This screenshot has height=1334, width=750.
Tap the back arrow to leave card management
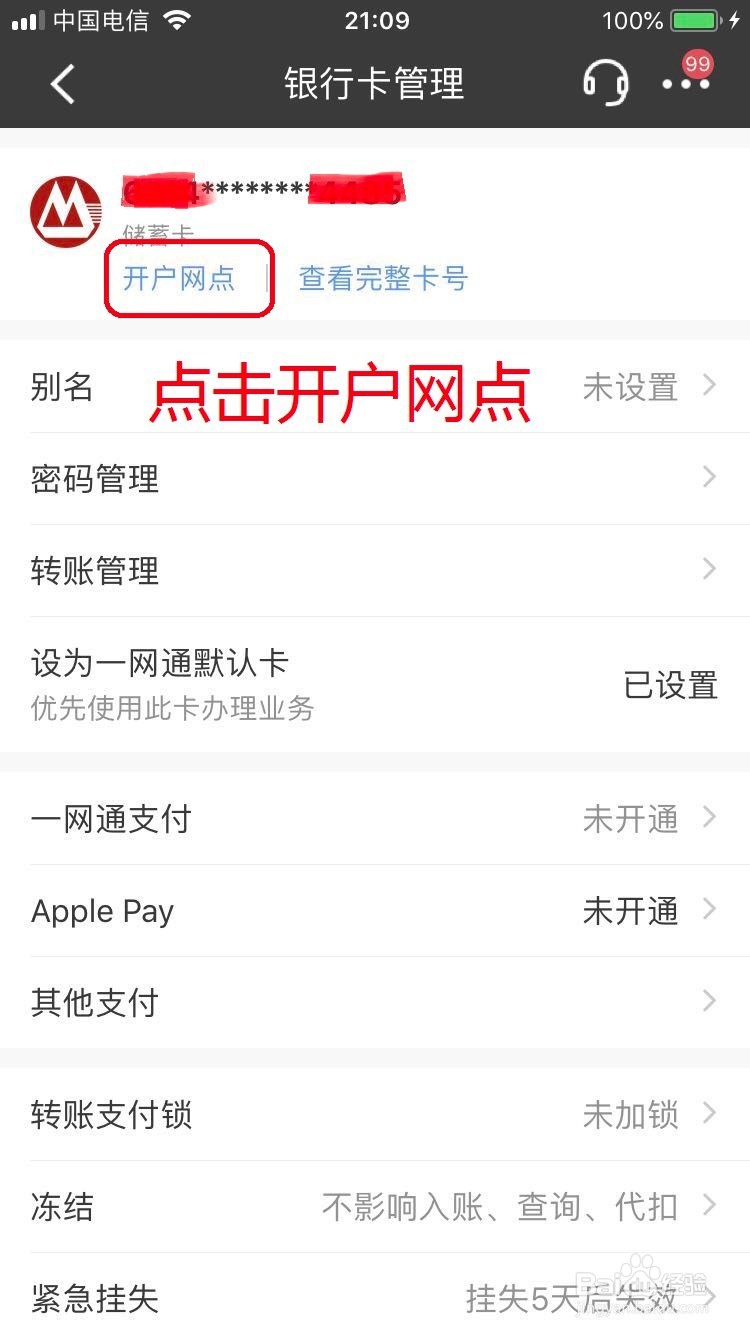[x=62, y=84]
